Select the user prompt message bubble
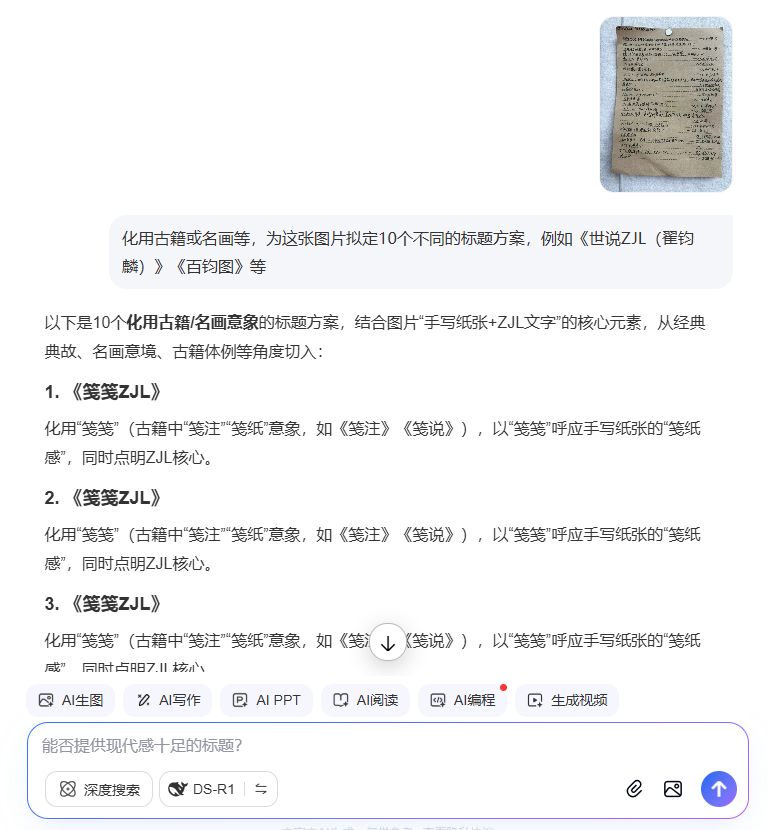Image resolution: width=768 pixels, height=830 pixels. click(x=420, y=251)
